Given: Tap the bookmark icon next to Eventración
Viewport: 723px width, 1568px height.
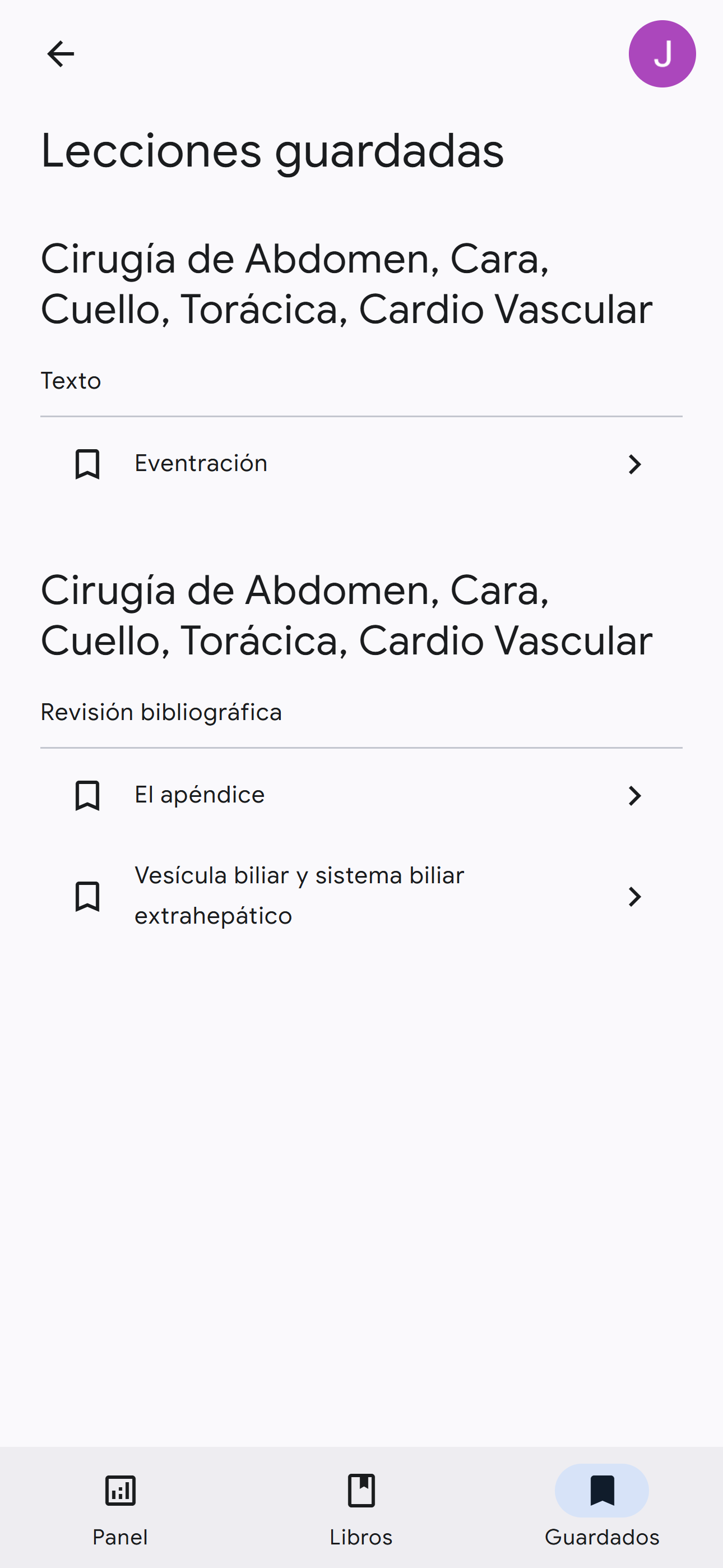Looking at the screenshot, I should click(87, 464).
